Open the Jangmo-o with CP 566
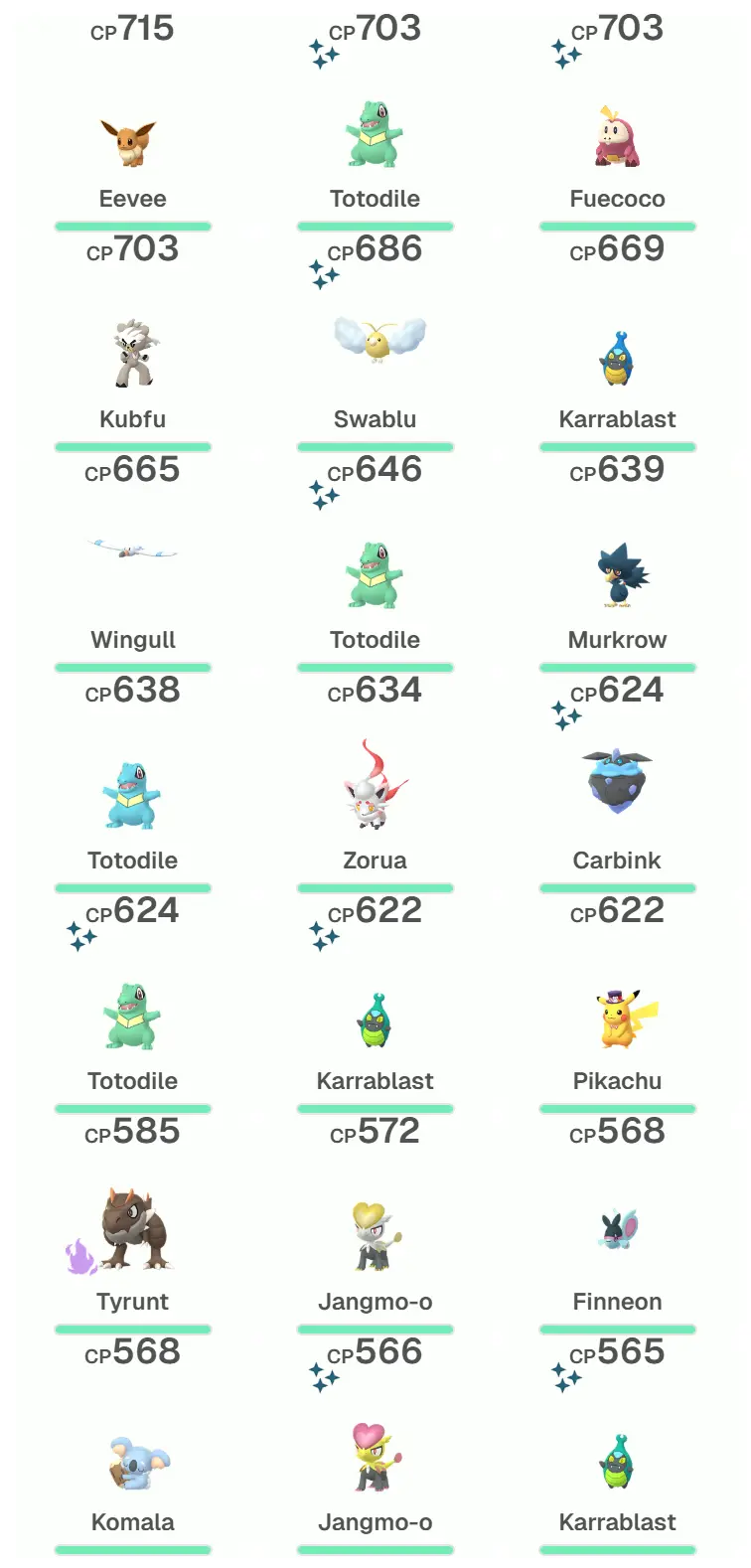This screenshot has width=751, height=1568. click(375, 1458)
